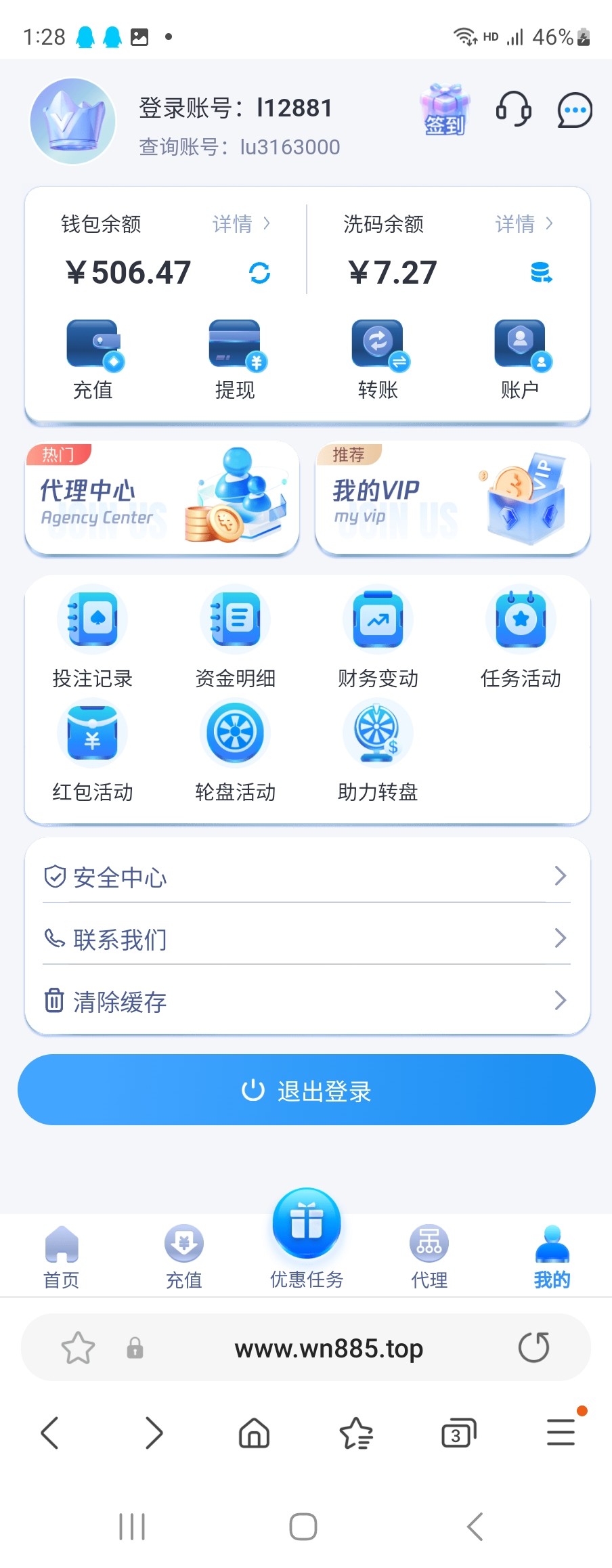Image resolution: width=612 pixels, height=1568 pixels.
Task: Open the 代理 agent tab
Action: pyautogui.click(x=429, y=1256)
